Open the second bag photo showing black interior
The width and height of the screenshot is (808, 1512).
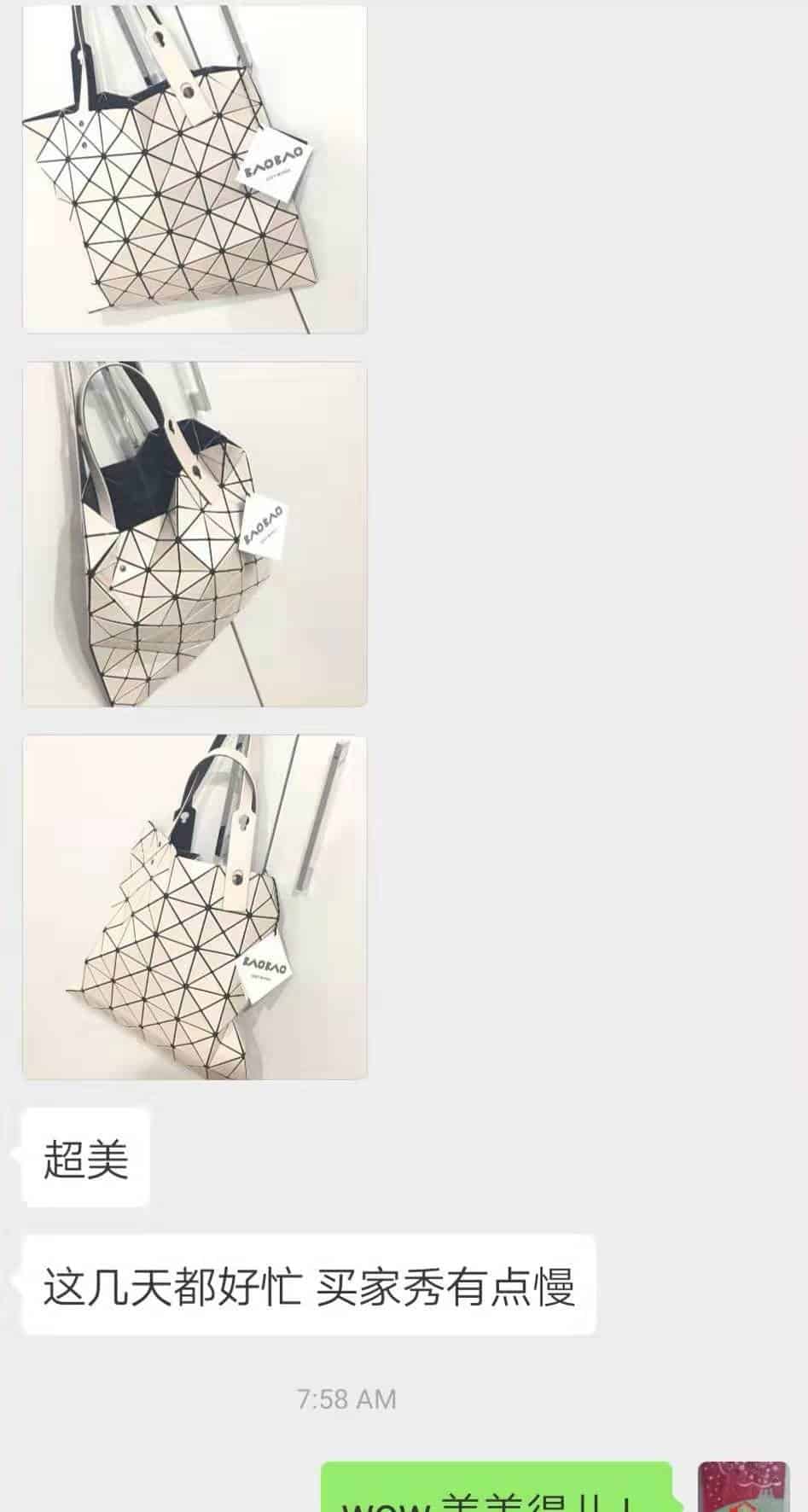click(195, 534)
